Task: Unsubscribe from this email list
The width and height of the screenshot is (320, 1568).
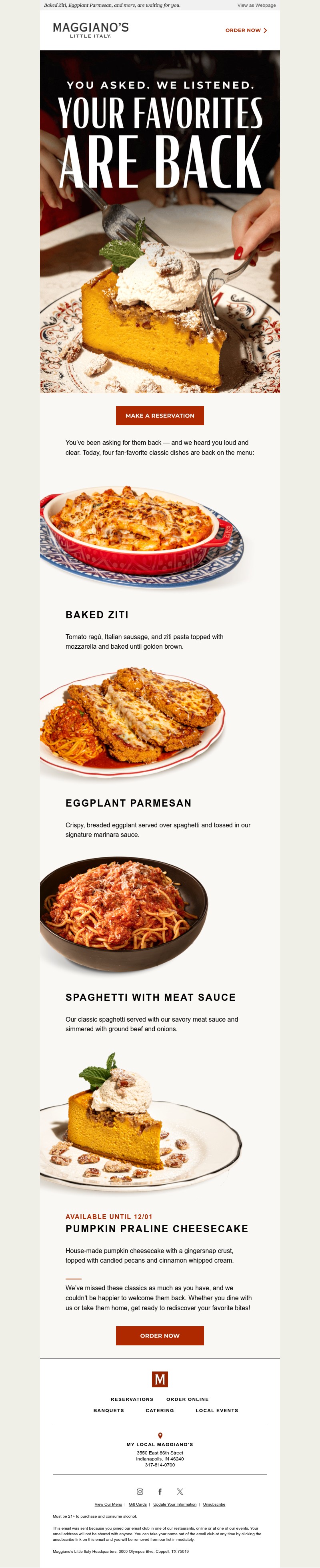Action: click(x=214, y=1504)
